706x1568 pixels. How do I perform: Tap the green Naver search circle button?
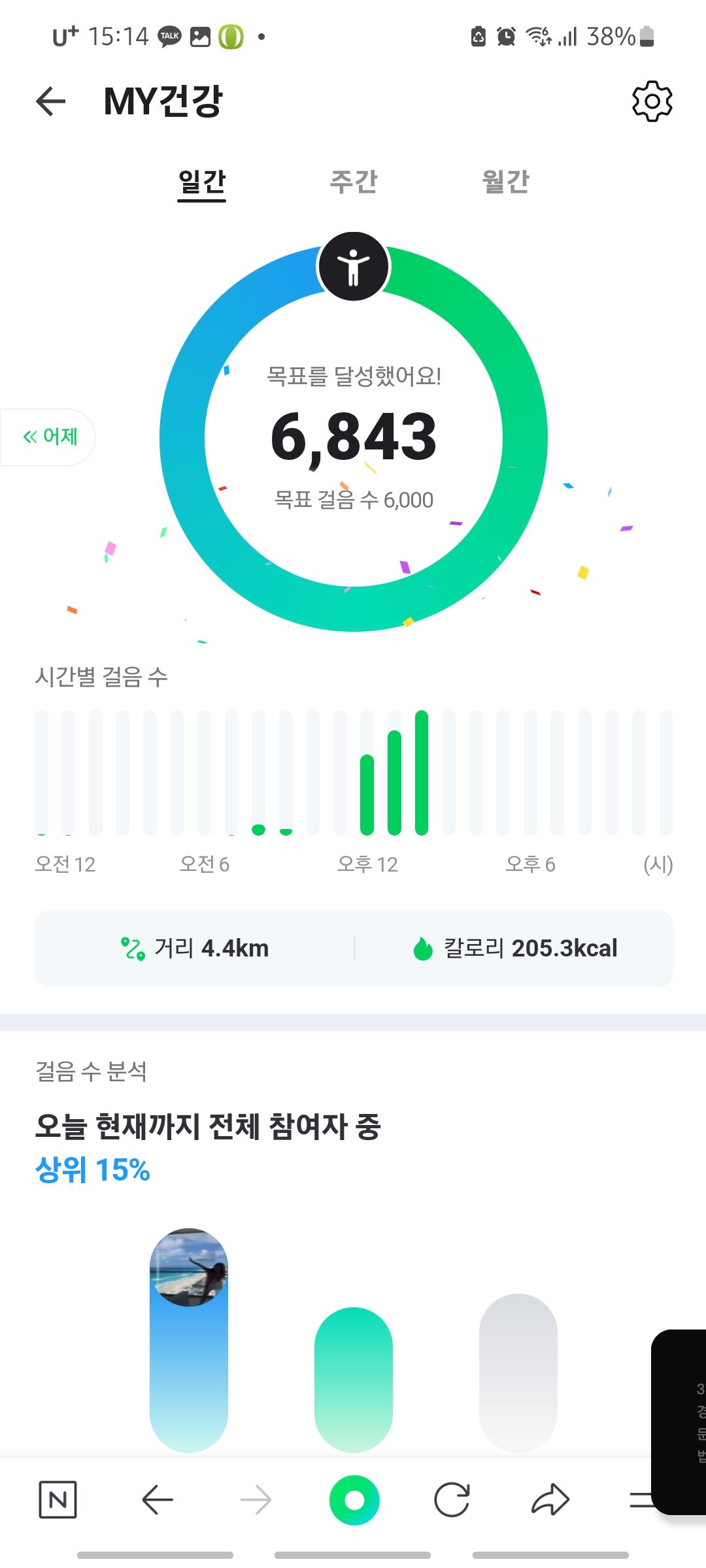(x=354, y=1499)
